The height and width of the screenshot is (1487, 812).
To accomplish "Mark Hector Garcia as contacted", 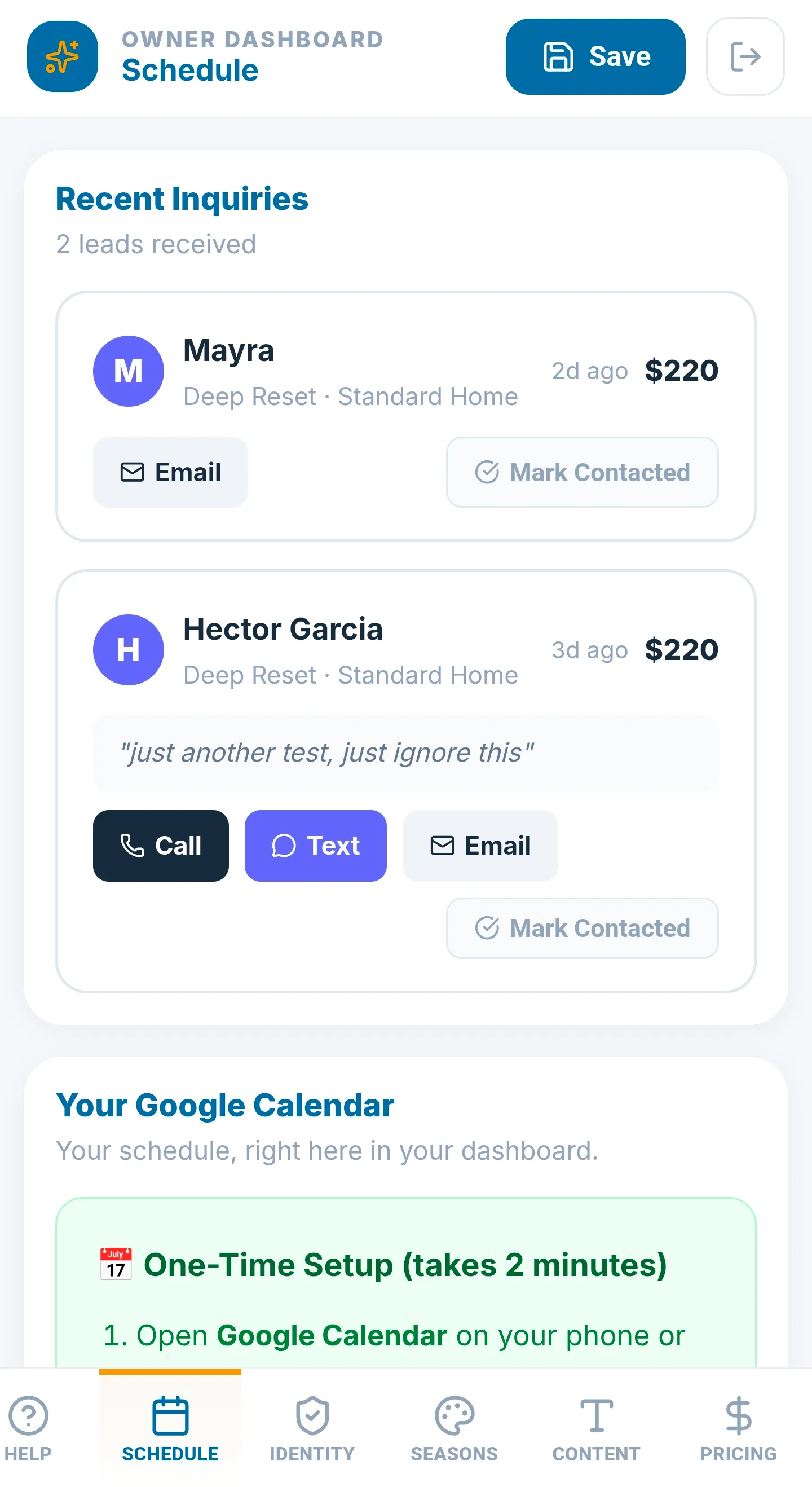I will point(582,928).
